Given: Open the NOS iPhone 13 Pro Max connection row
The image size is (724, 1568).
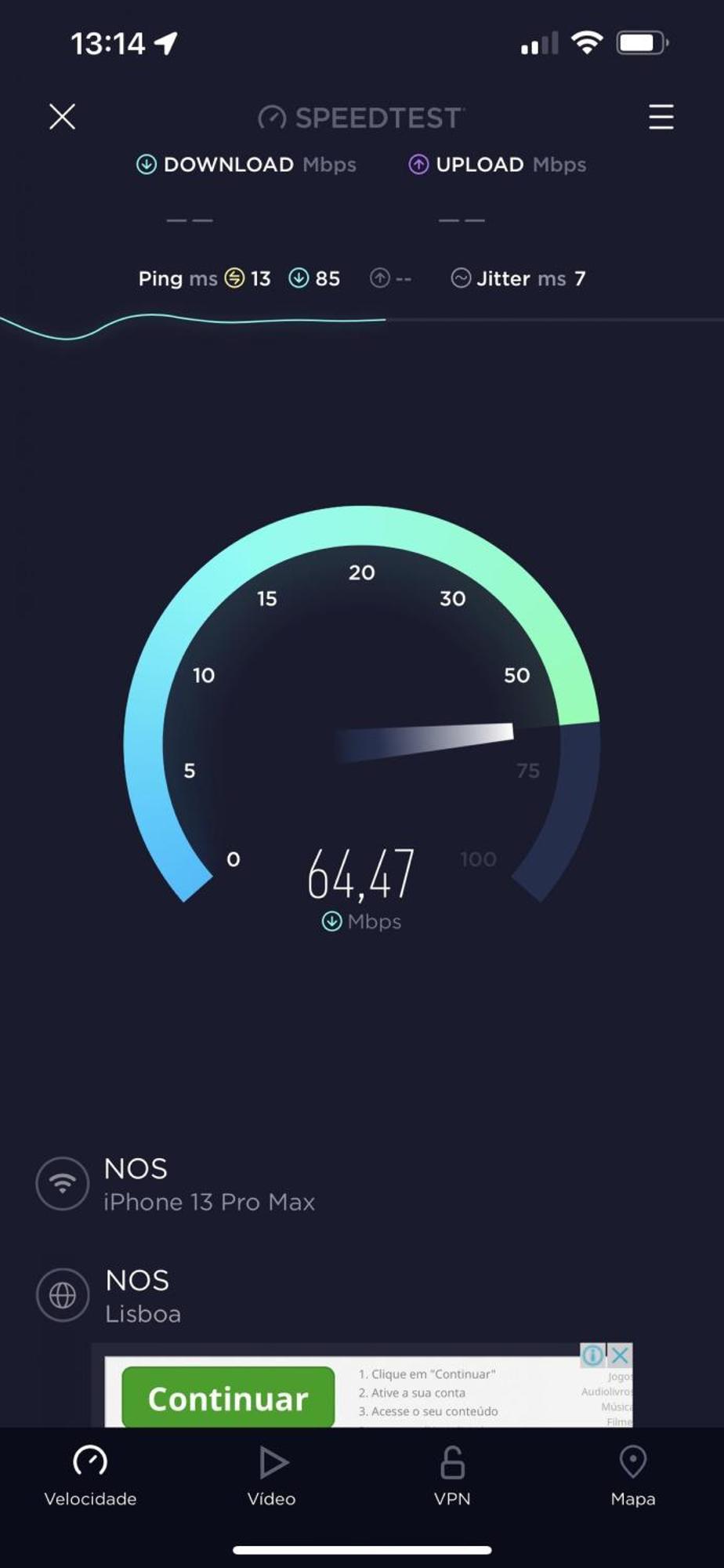Looking at the screenshot, I should point(362,1184).
